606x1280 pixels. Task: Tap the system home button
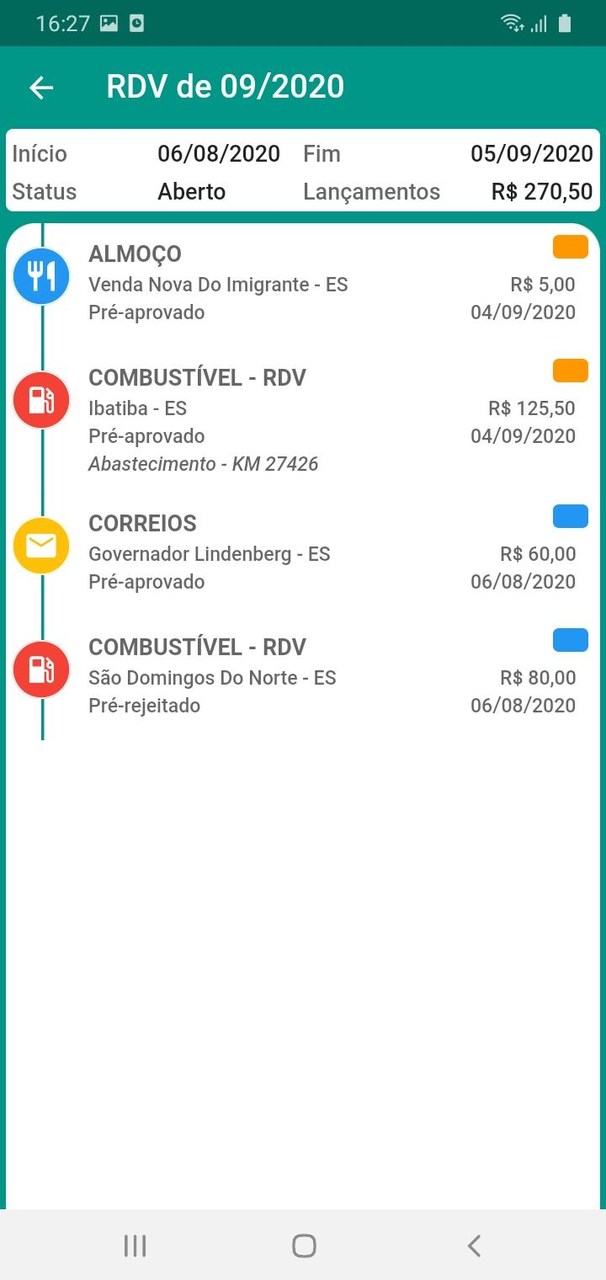[x=304, y=1245]
